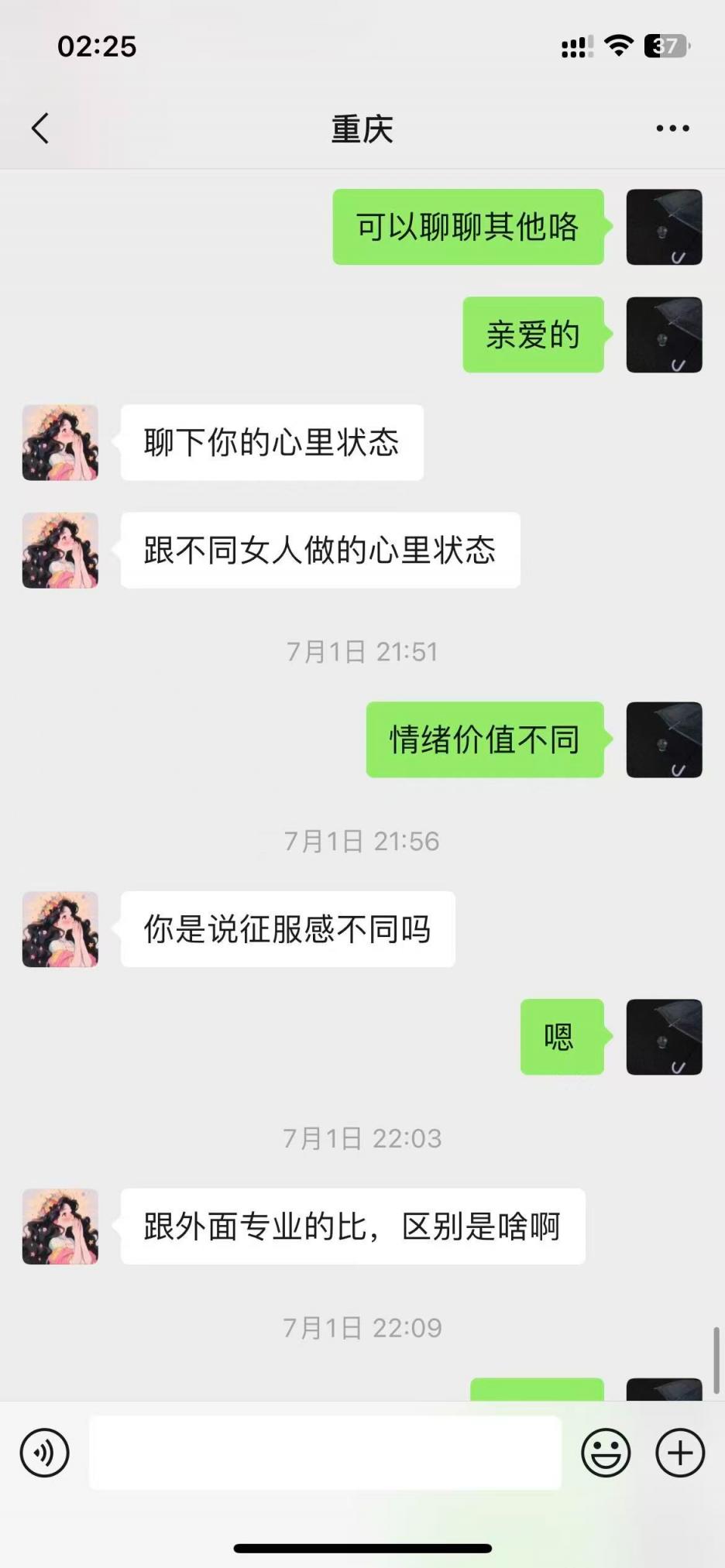Open the plus attachment menu
Image resolution: width=725 pixels, height=1568 pixels.
[x=680, y=1453]
